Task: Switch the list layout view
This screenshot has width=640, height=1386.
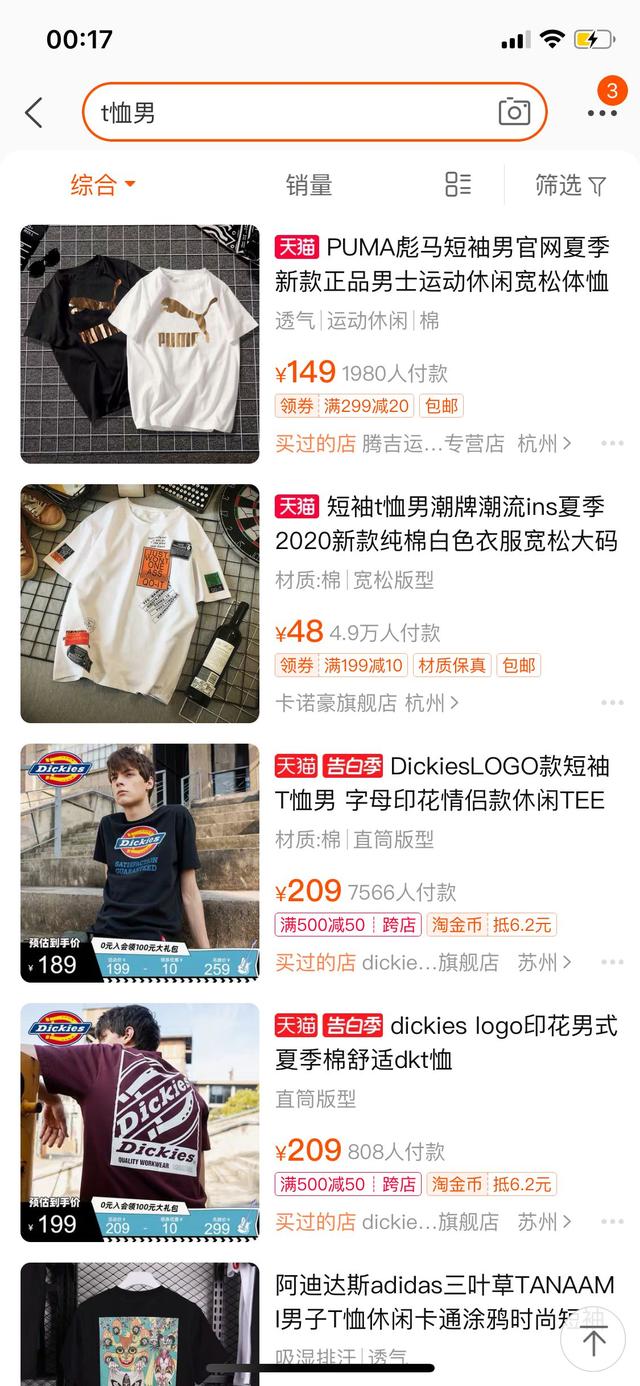Action: click(x=458, y=185)
